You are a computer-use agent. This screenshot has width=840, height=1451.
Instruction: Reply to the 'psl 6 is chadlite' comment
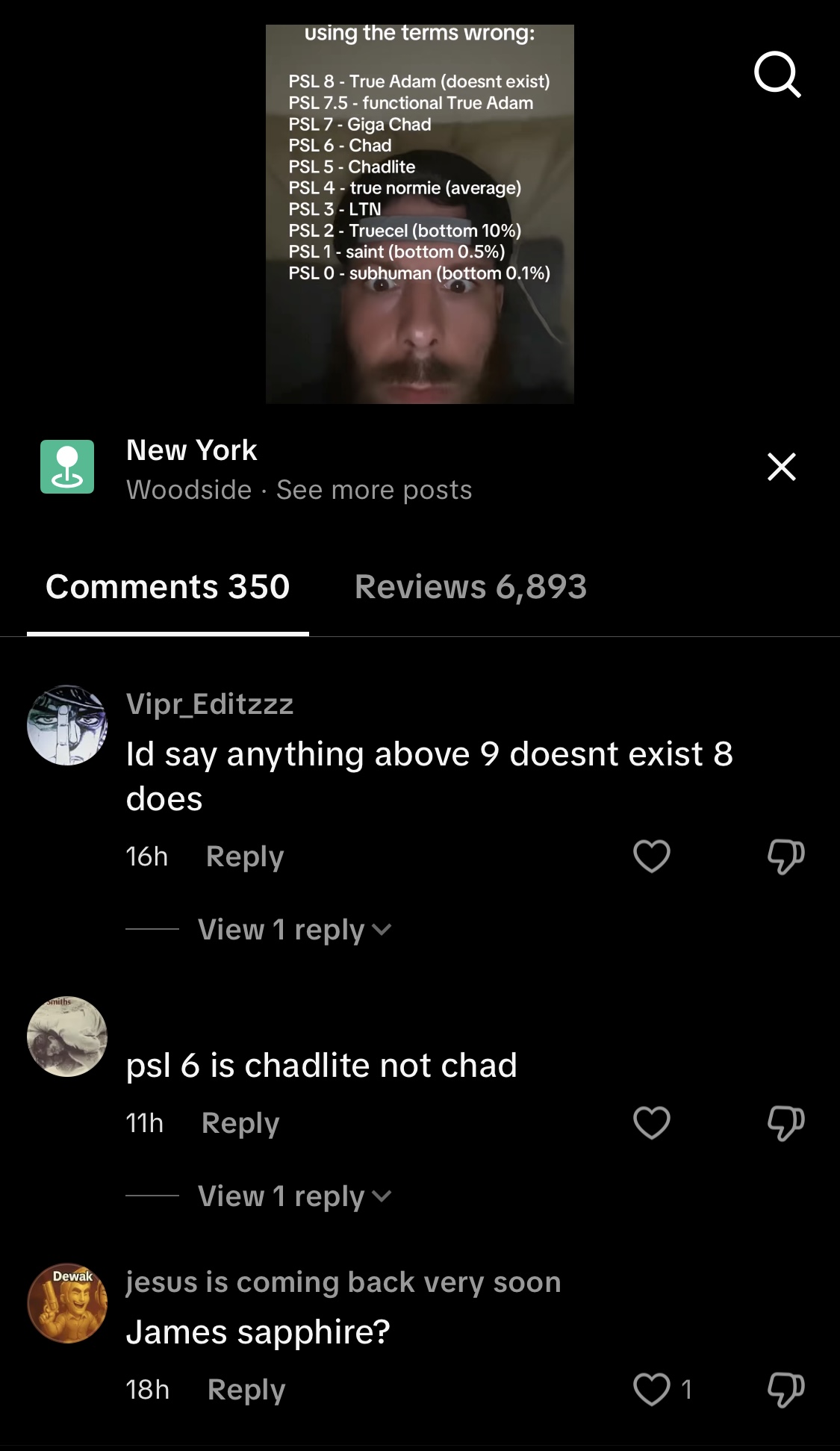click(x=240, y=1123)
